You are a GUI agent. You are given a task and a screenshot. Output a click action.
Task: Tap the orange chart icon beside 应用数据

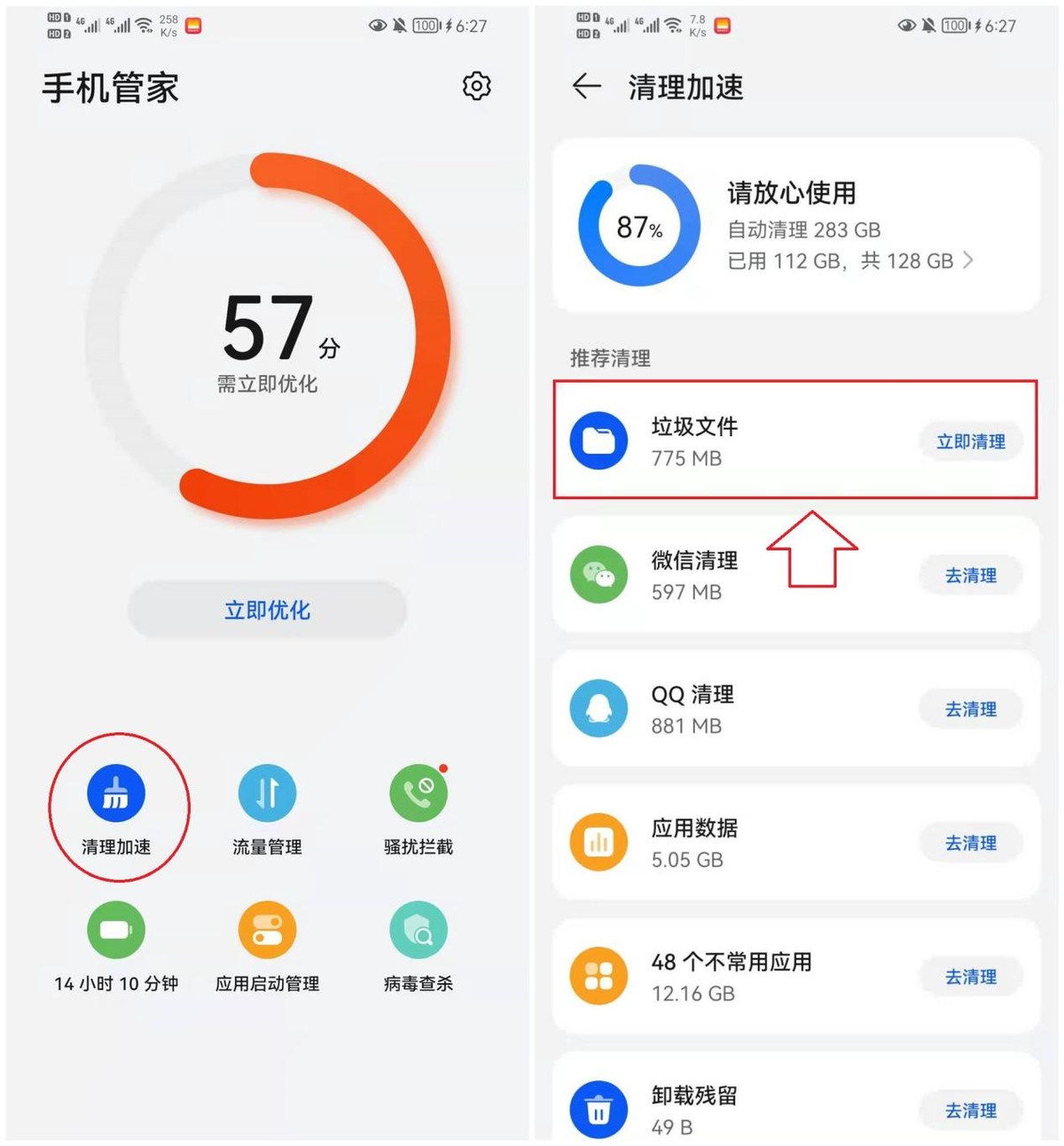[598, 842]
